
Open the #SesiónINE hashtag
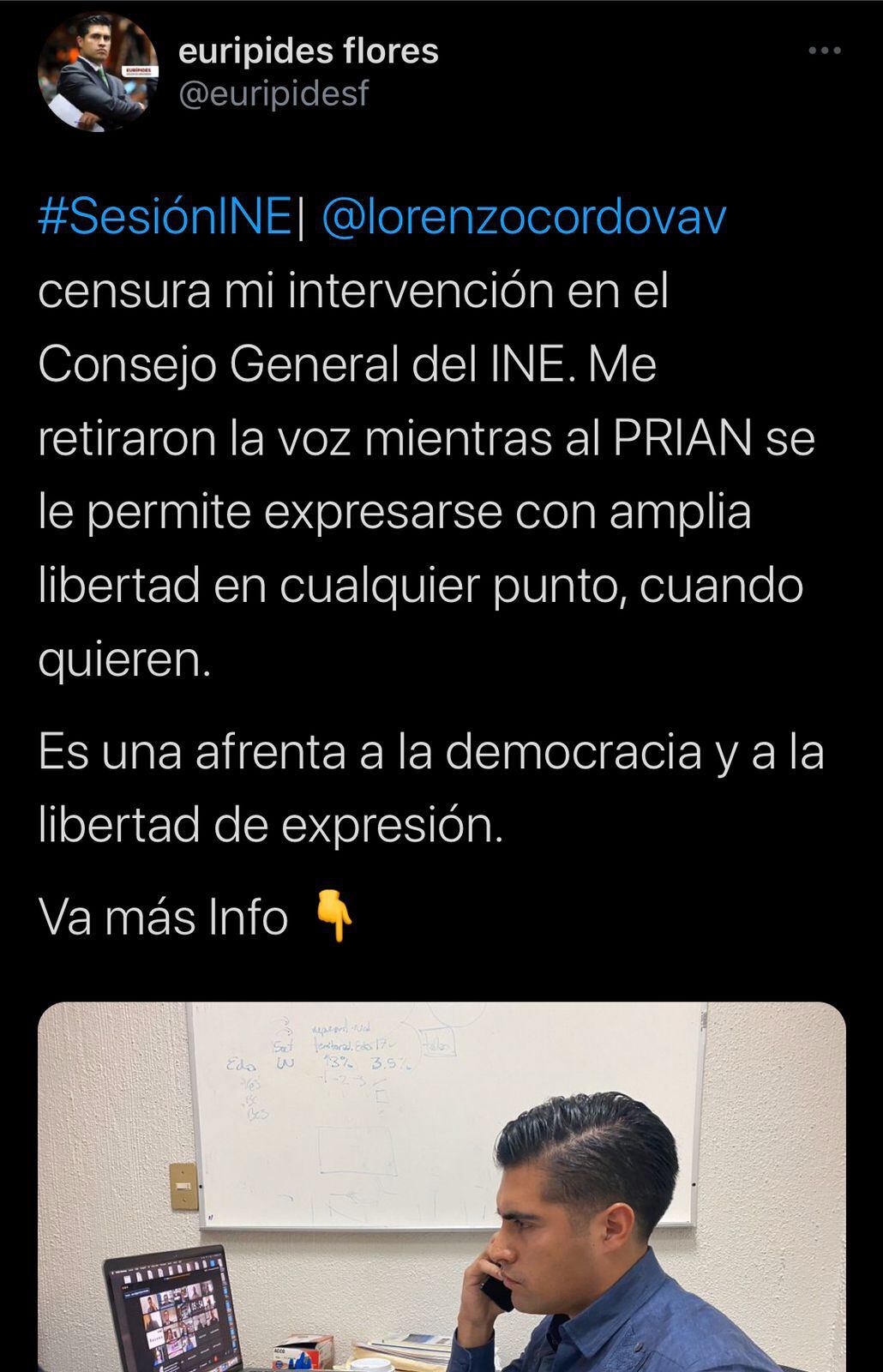tap(165, 217)
